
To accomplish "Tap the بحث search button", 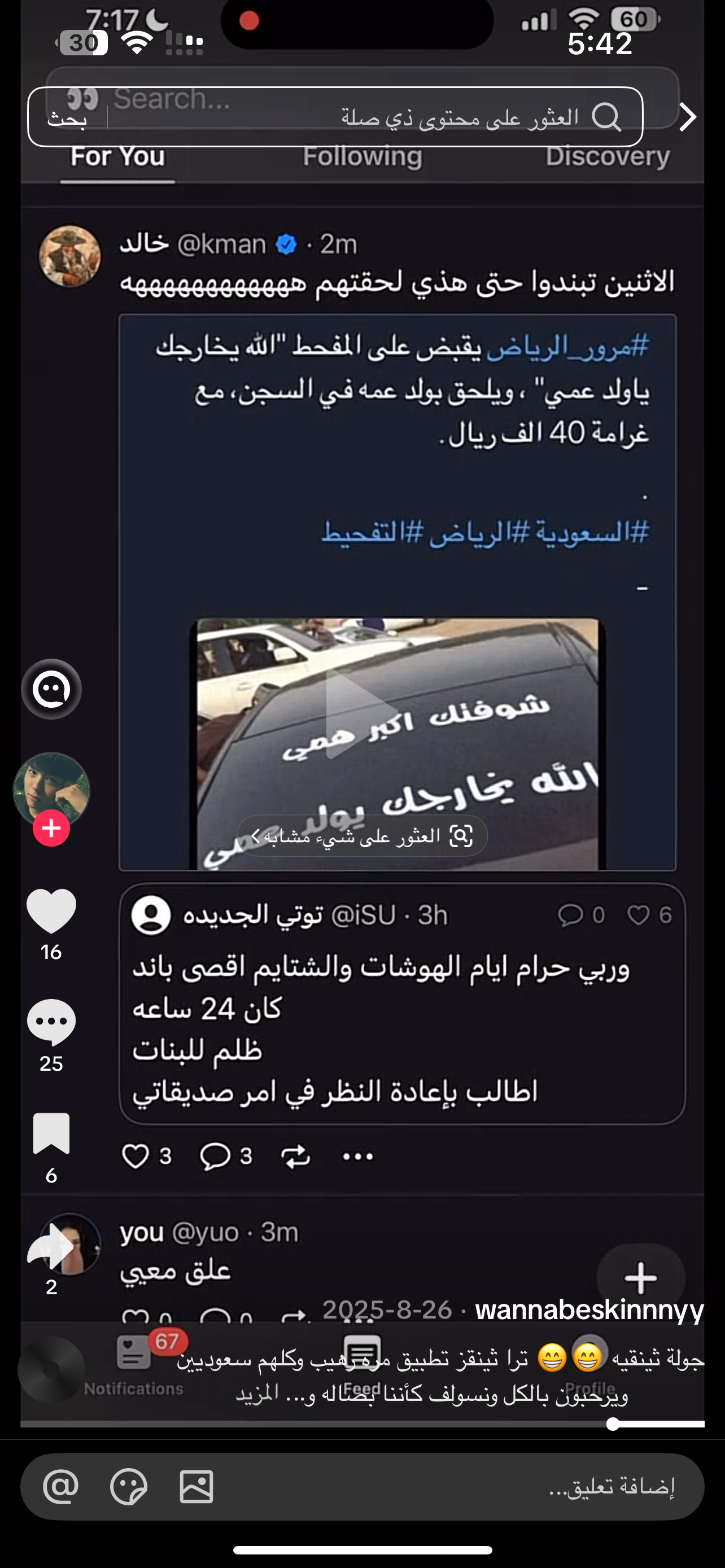I will (68, 117).
